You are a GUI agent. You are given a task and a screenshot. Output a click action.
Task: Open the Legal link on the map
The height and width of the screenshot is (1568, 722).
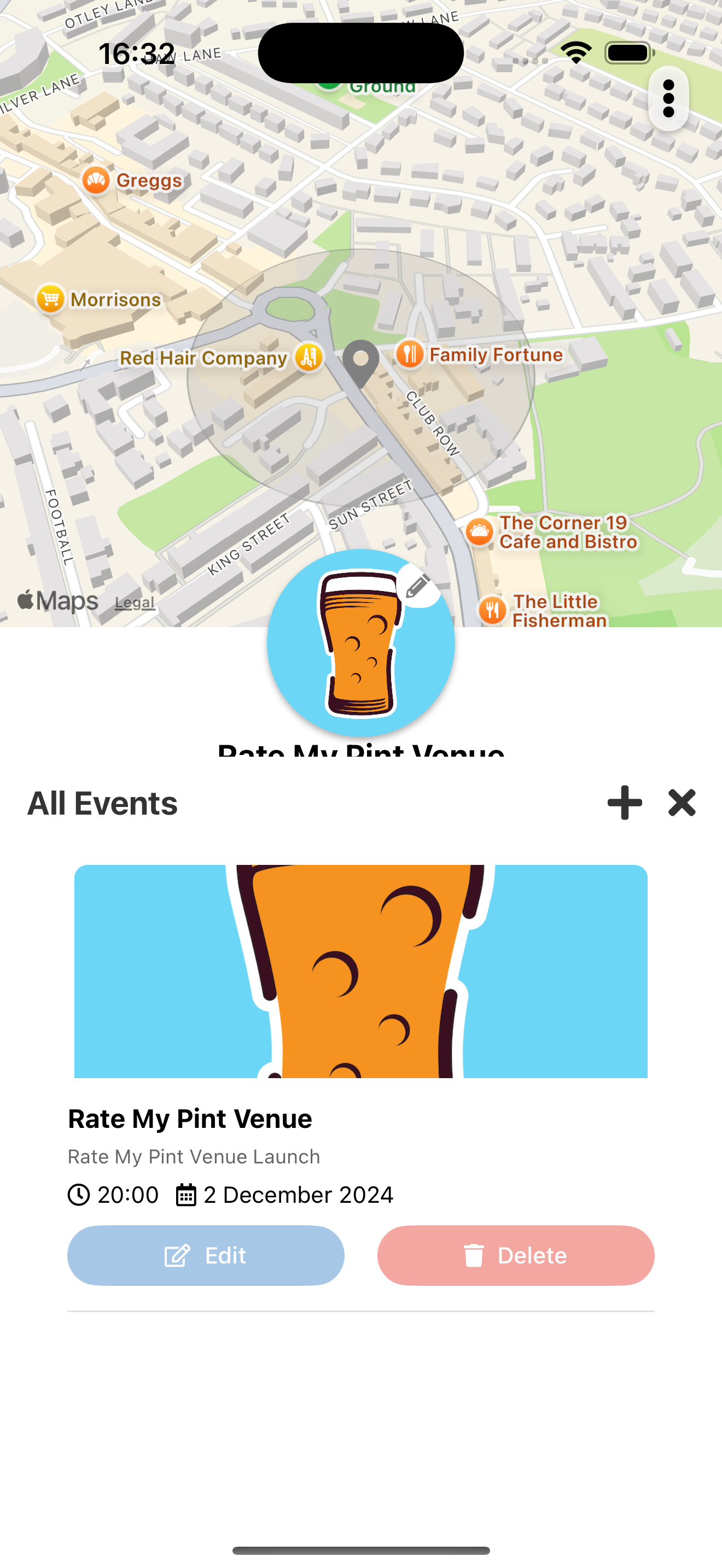click(x=135, y=602)
